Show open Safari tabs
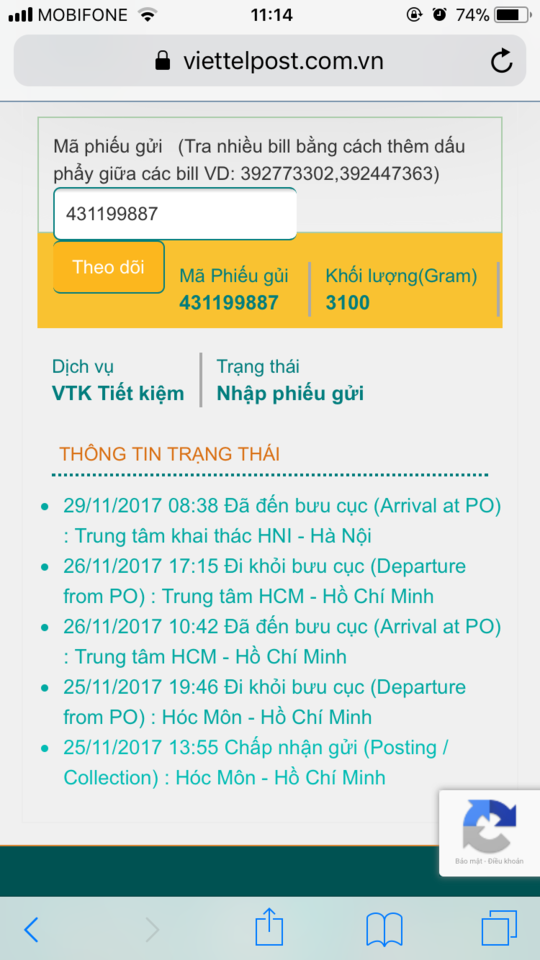 [x=499, y=928]
